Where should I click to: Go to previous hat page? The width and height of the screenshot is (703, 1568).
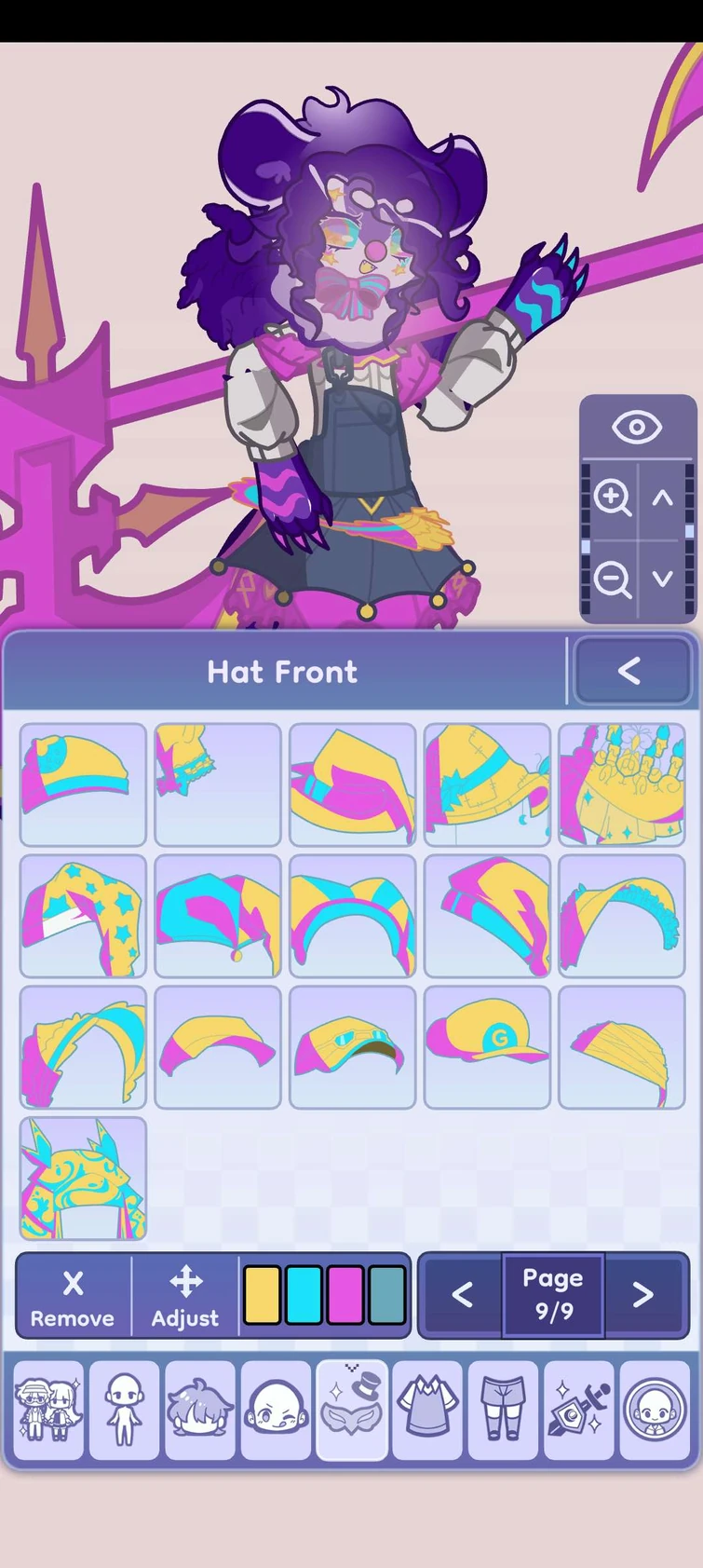click(x=462, y=1295)
